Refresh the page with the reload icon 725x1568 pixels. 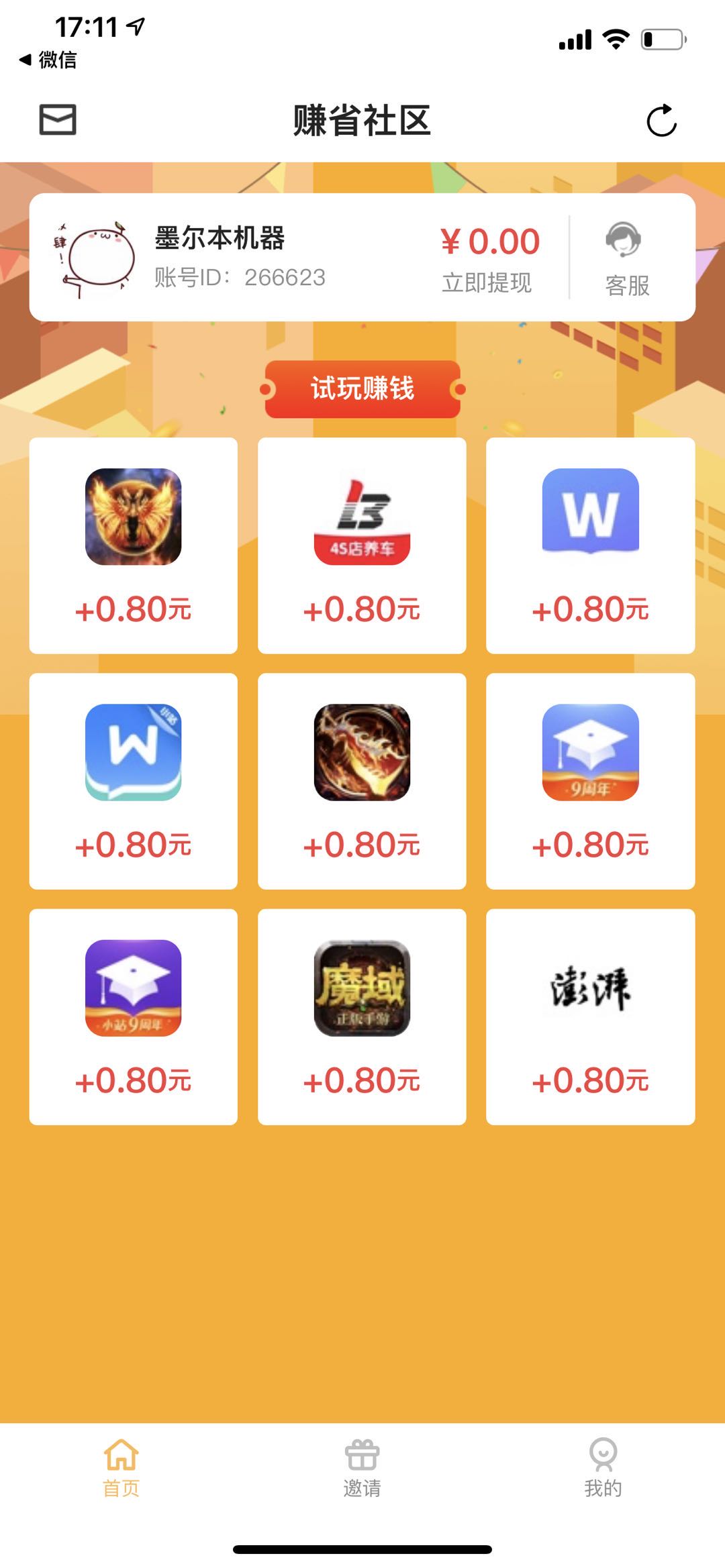click(661, 121)
